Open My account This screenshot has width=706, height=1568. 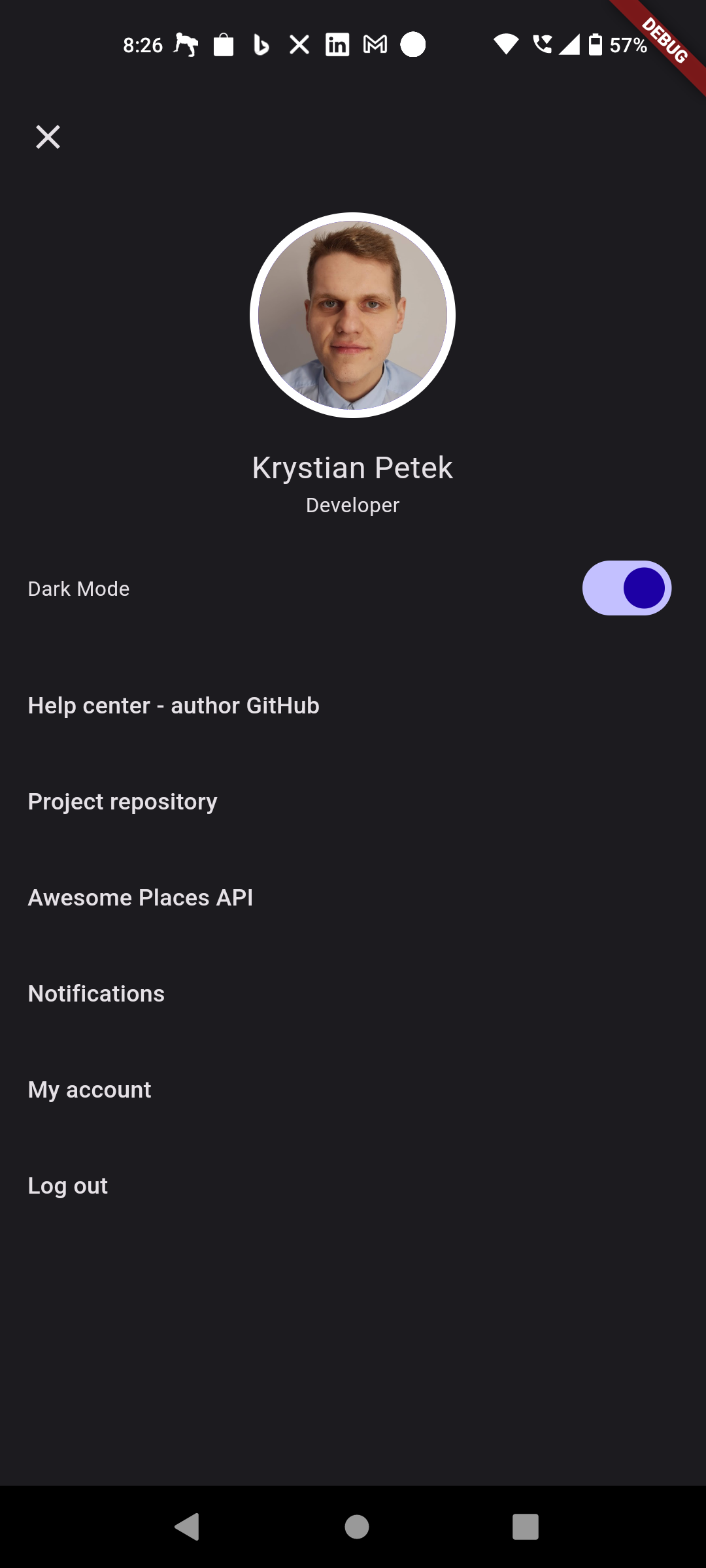90,1090
